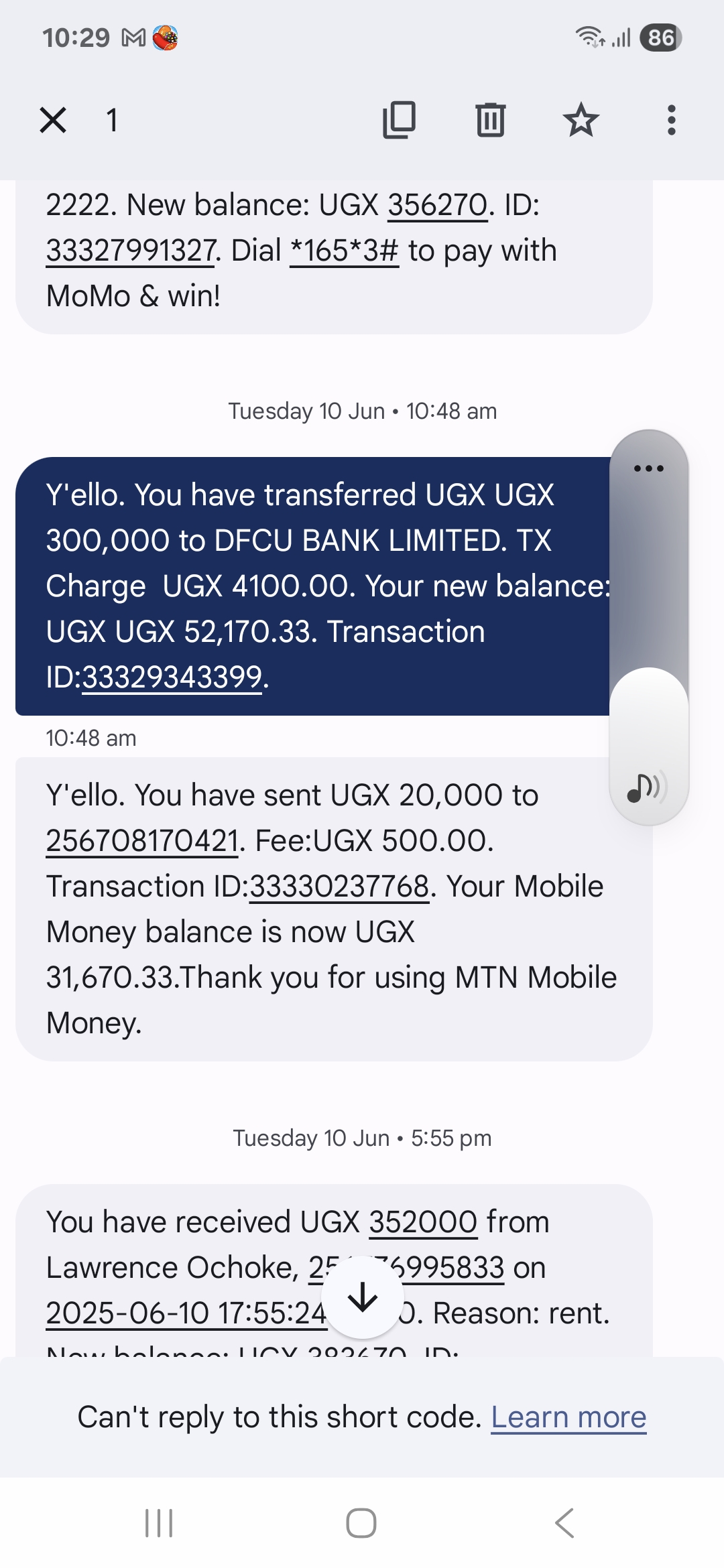Expand volume panel three-dot options

(648, 468)
